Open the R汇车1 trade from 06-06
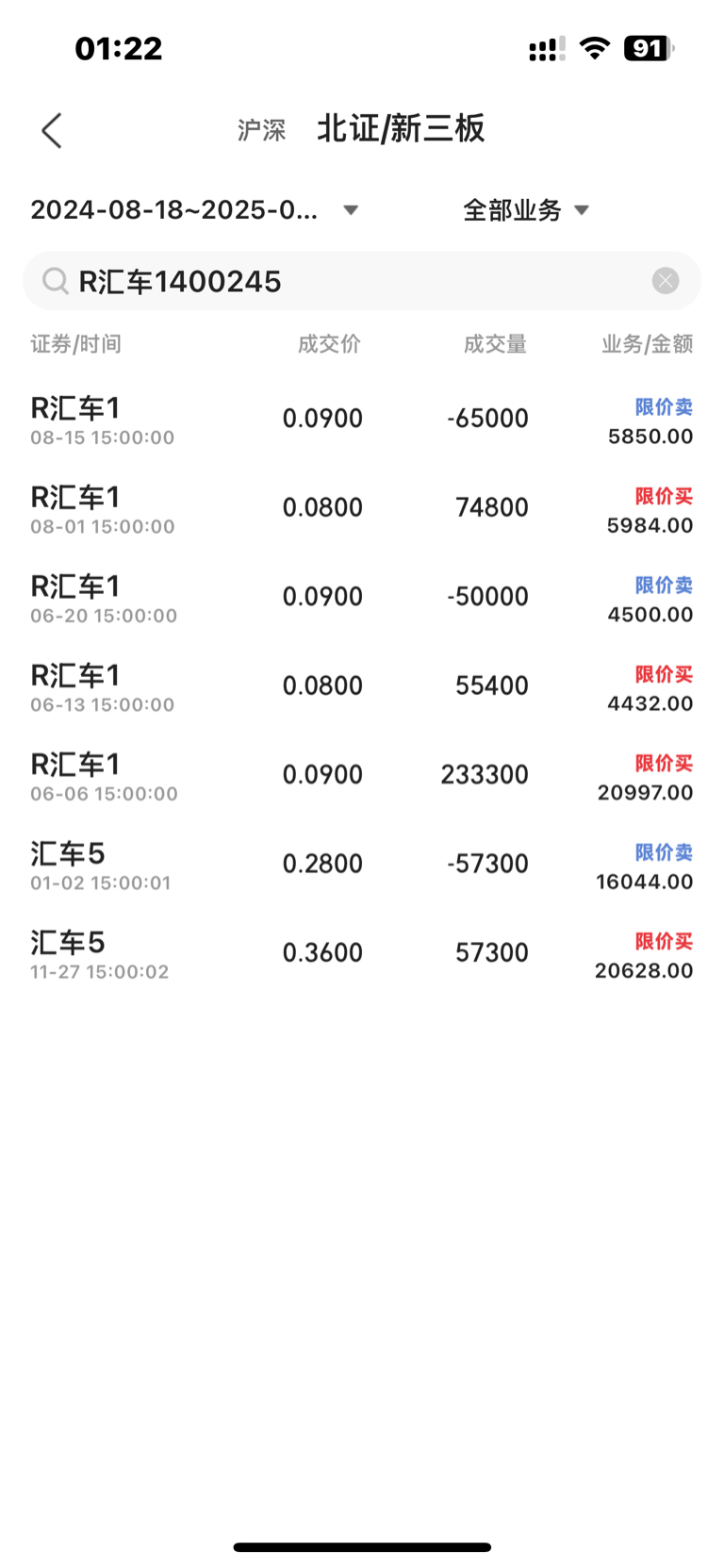This screenshot has height=1568, width=724. (x=362, y=777)
